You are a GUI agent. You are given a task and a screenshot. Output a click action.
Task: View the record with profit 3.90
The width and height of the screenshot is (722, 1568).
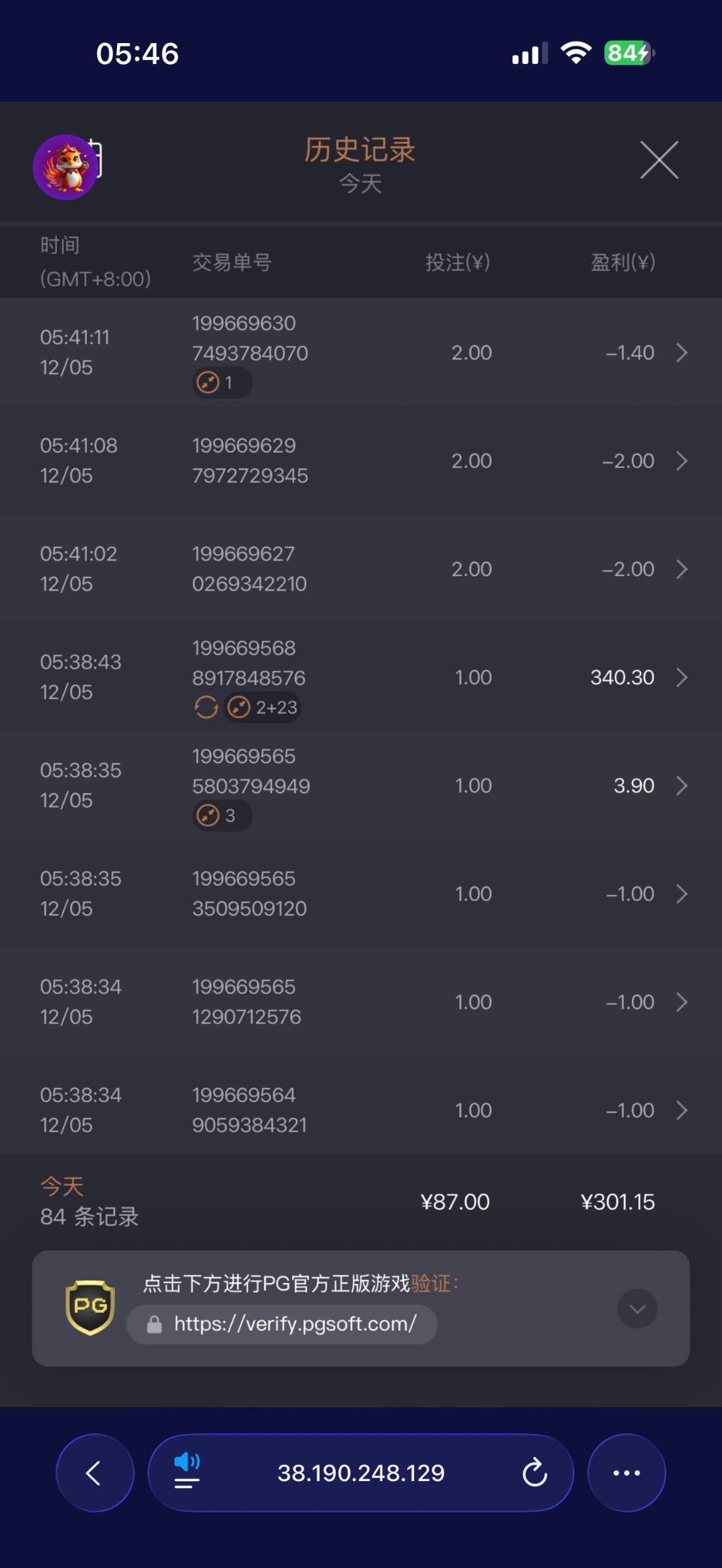(x=681, y=786)
